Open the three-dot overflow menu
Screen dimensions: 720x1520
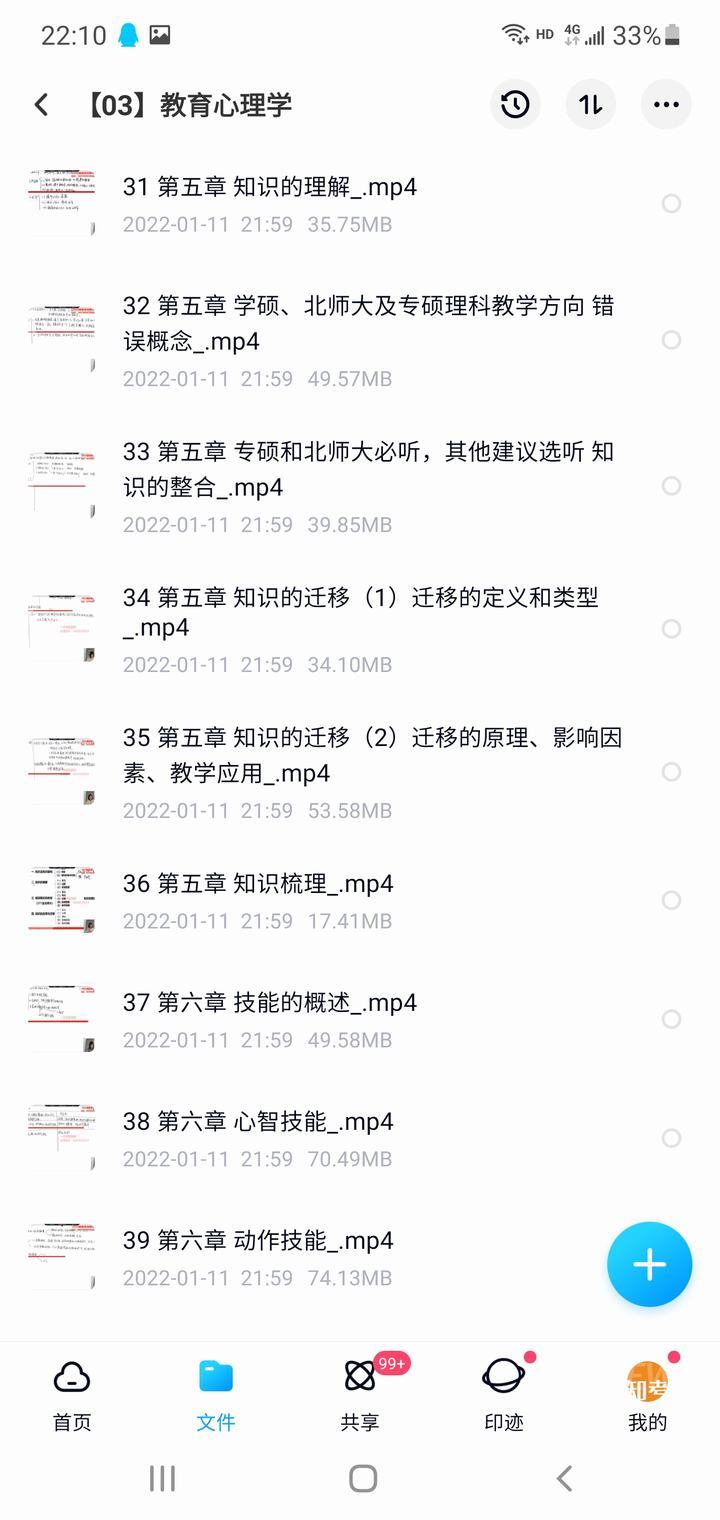(x=666, y=104)
